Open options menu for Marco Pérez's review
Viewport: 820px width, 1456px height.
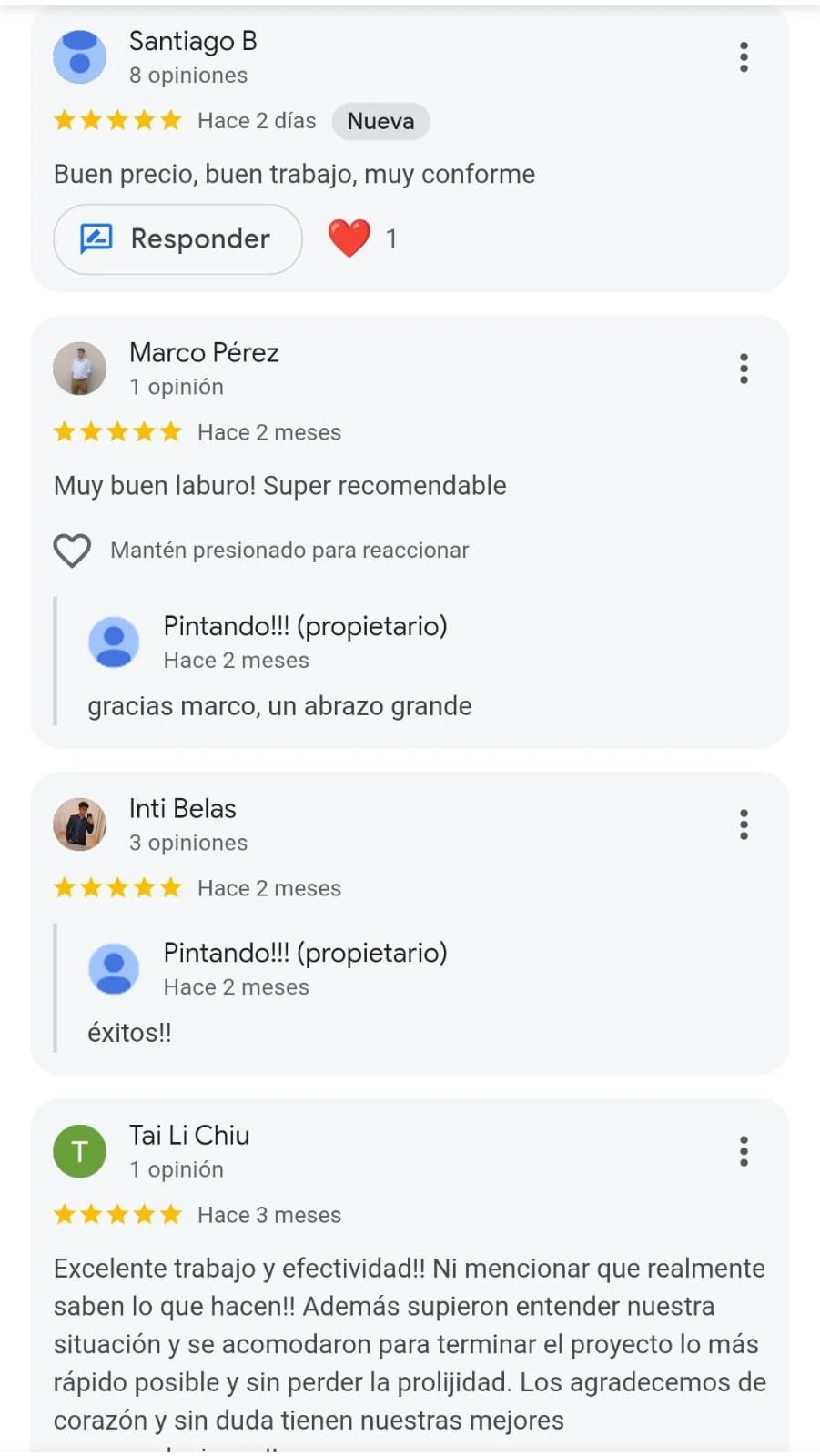point(744,369)
